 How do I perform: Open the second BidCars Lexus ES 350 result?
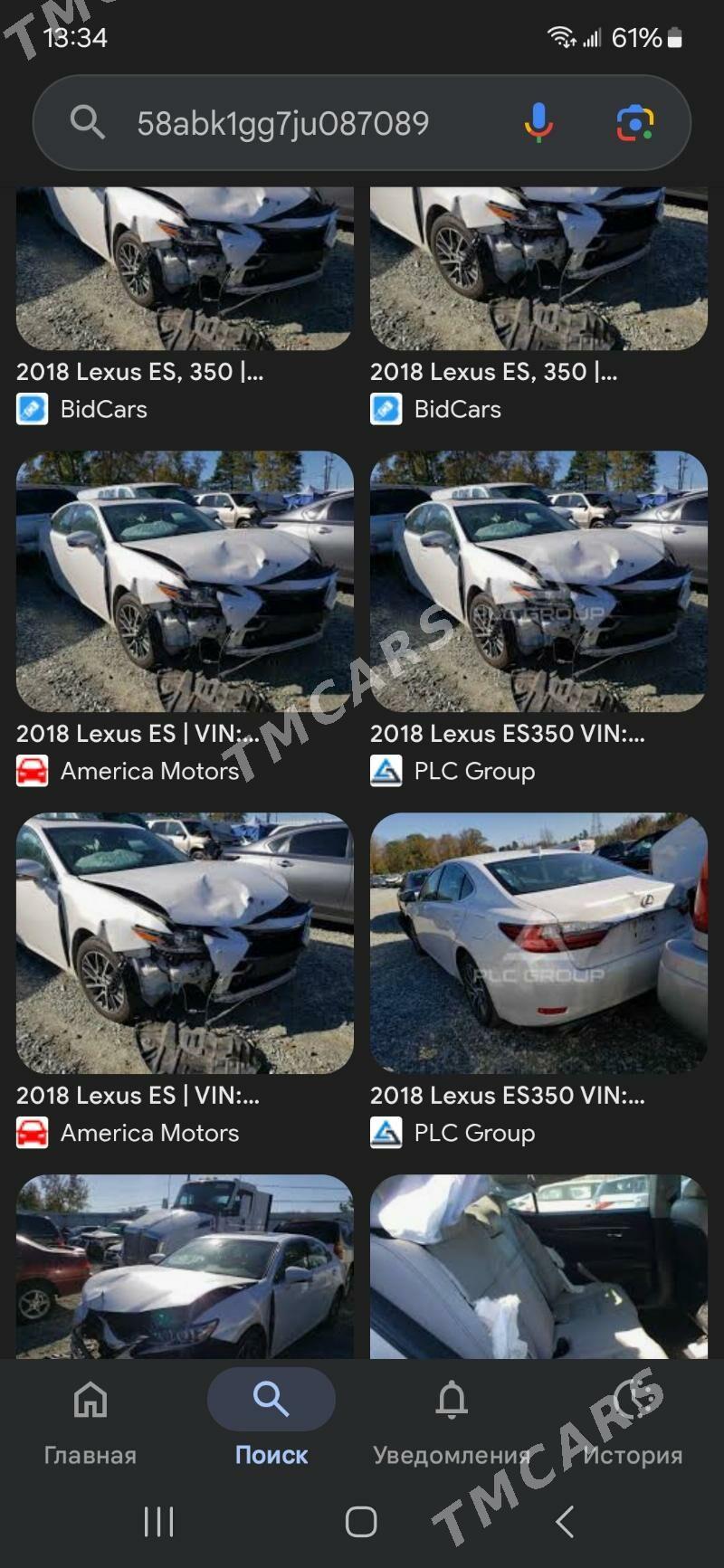click(538, 306)
